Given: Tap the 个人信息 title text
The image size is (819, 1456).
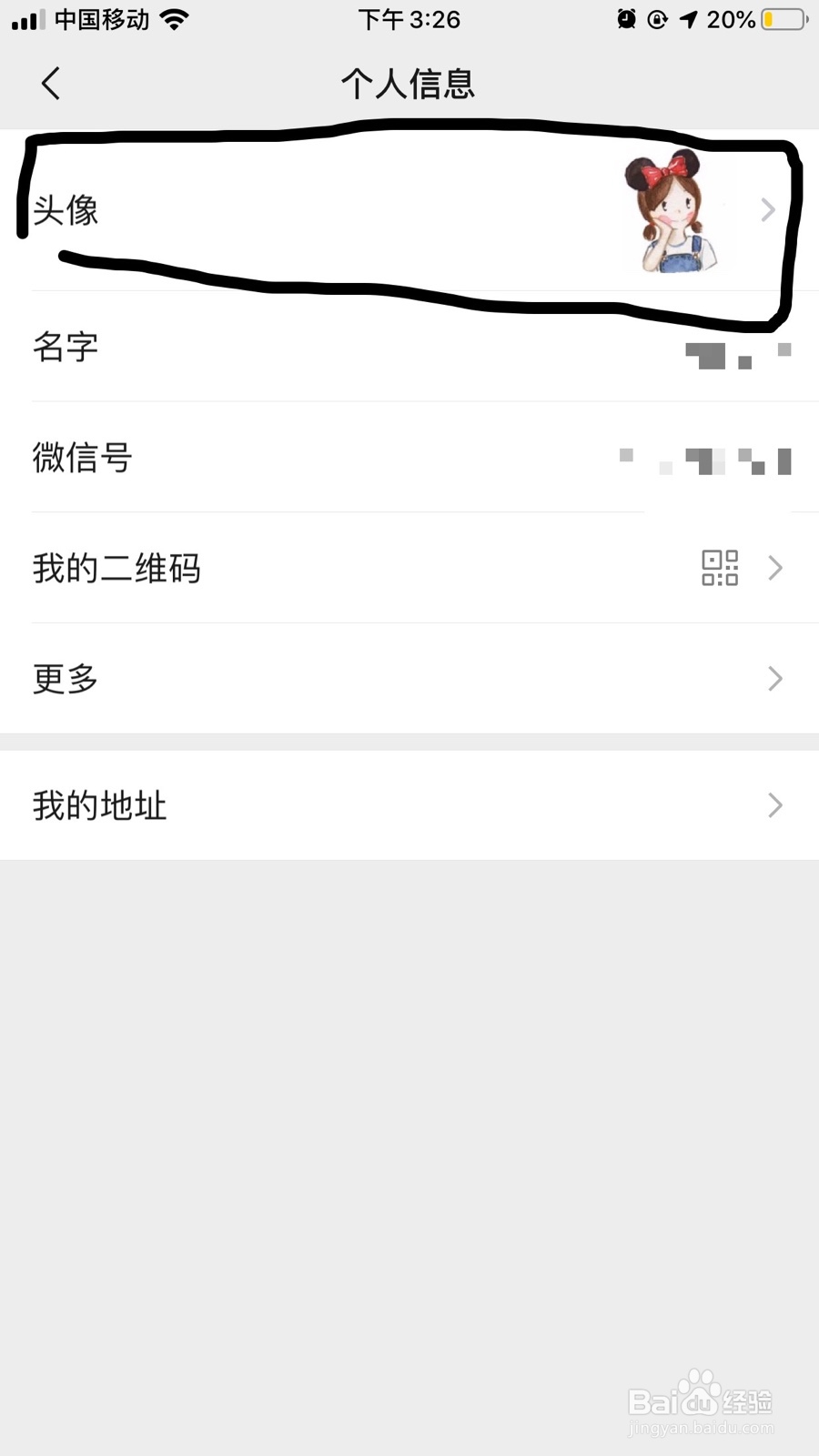Looking at the screenshot, I should tap(409, 83).
